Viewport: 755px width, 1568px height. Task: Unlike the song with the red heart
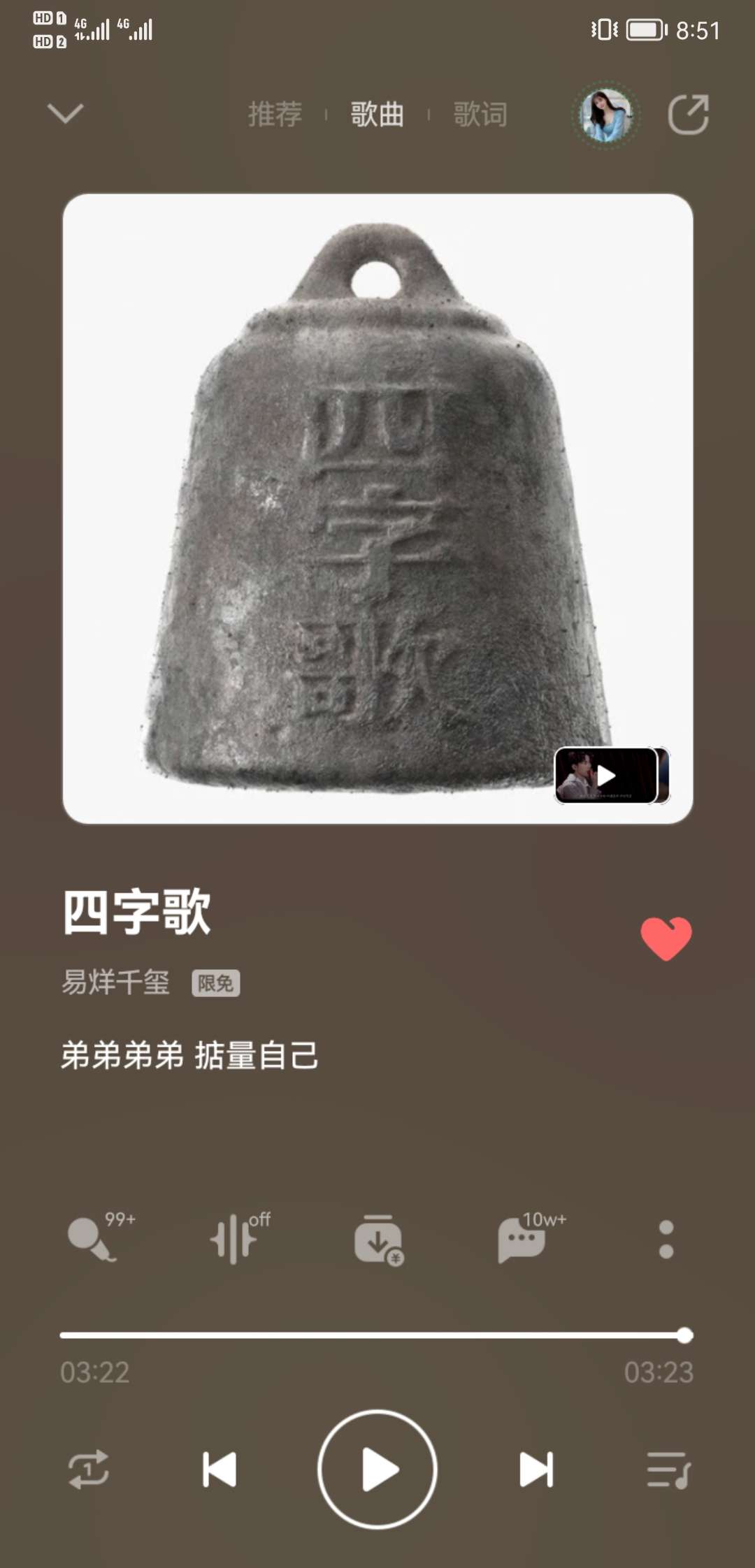pos(666,938)
